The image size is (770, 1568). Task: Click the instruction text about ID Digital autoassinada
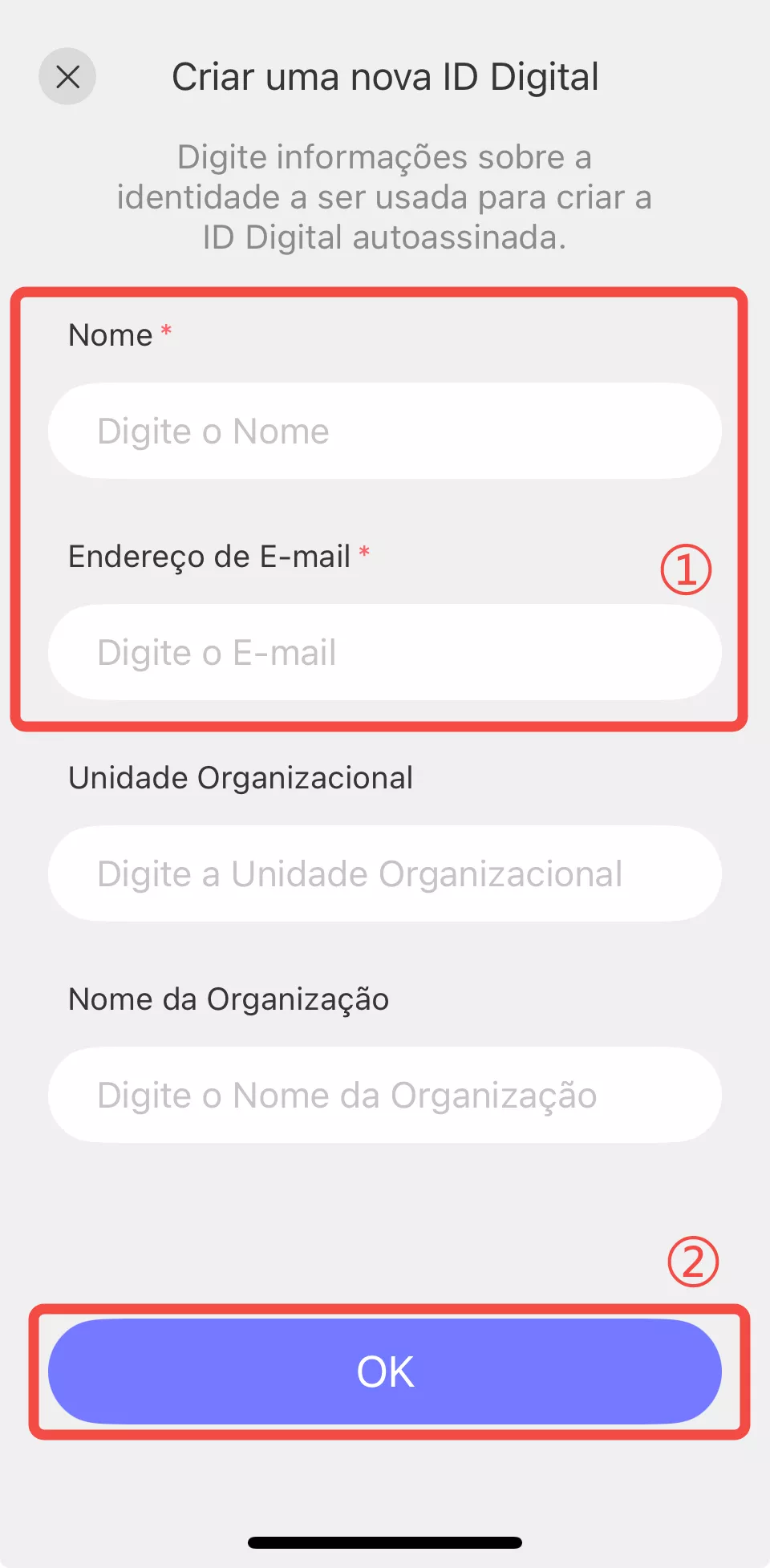pyautogui.click(x=385, y=197)
